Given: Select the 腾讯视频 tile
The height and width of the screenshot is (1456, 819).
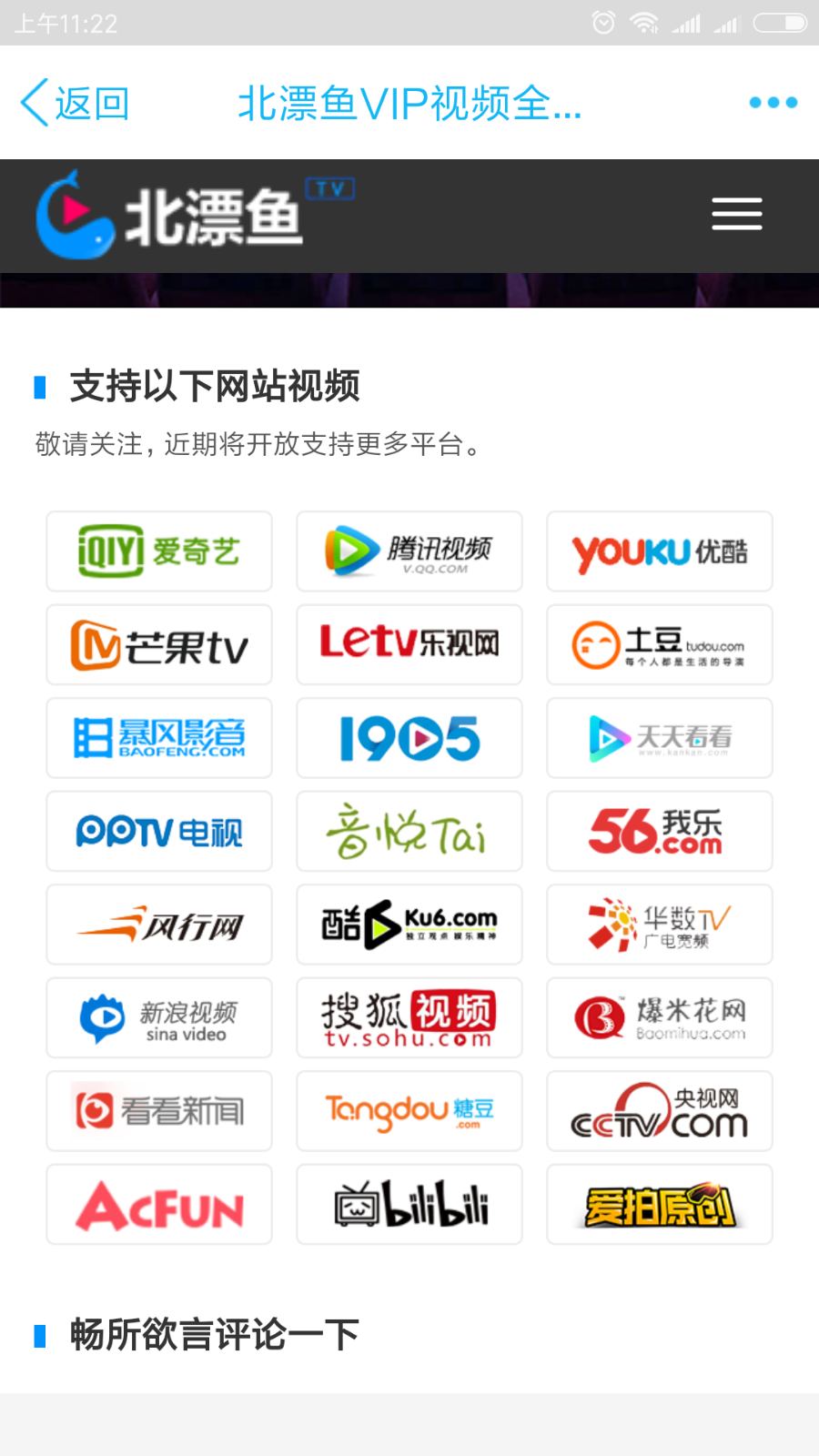Looking at the screenshot, I should coord(409,551).
